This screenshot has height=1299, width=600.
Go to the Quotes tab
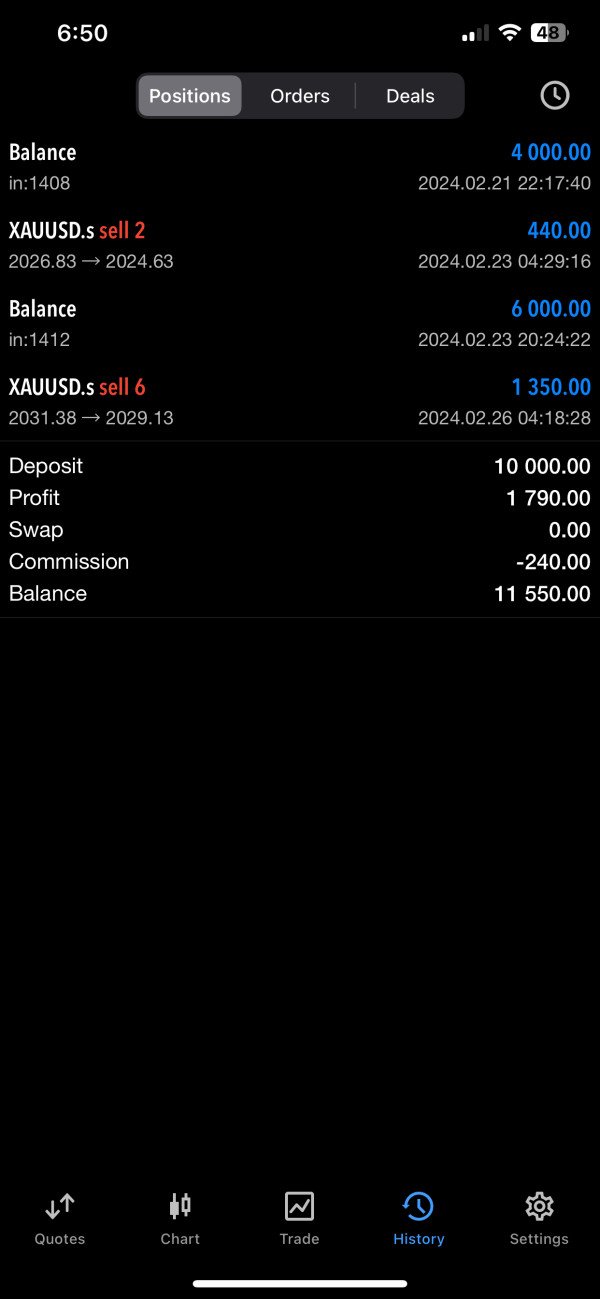[60, 1219]
